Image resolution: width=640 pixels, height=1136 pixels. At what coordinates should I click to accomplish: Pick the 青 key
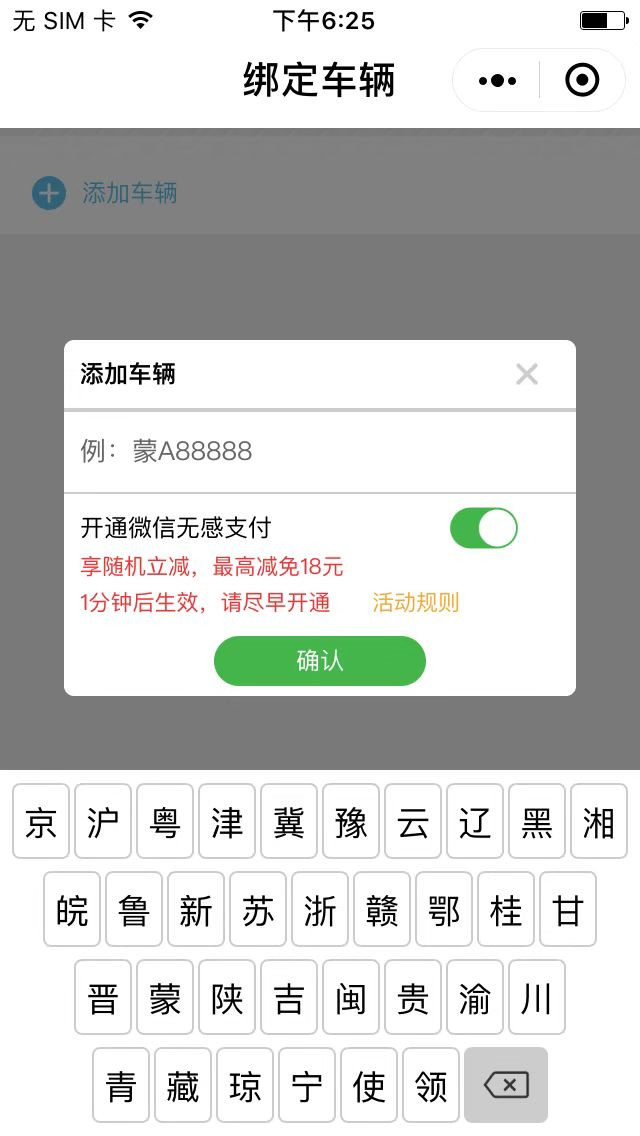tap(121, 1085)
